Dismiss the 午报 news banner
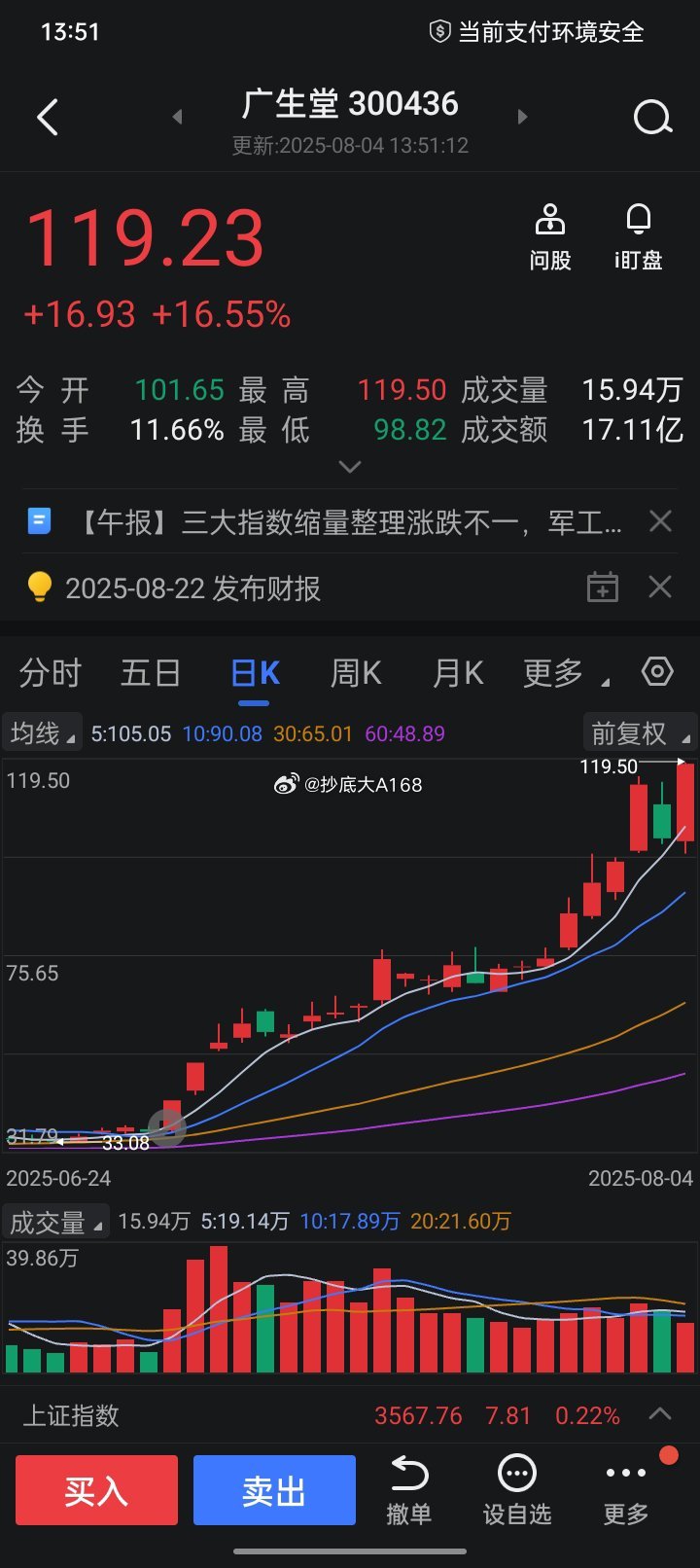Viewport: 700px width, 1568px height. pos(660,521)
